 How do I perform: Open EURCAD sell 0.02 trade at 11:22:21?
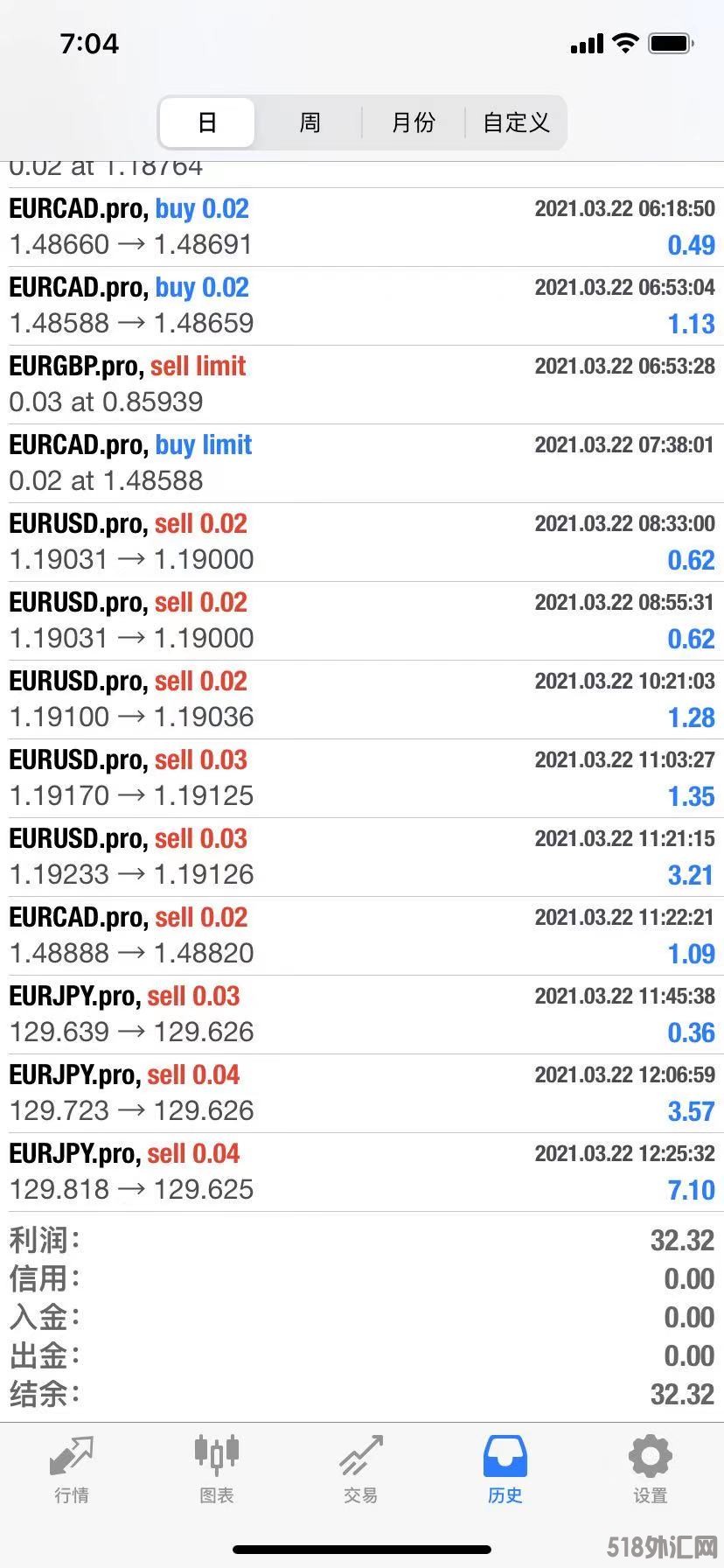(362, 935)
